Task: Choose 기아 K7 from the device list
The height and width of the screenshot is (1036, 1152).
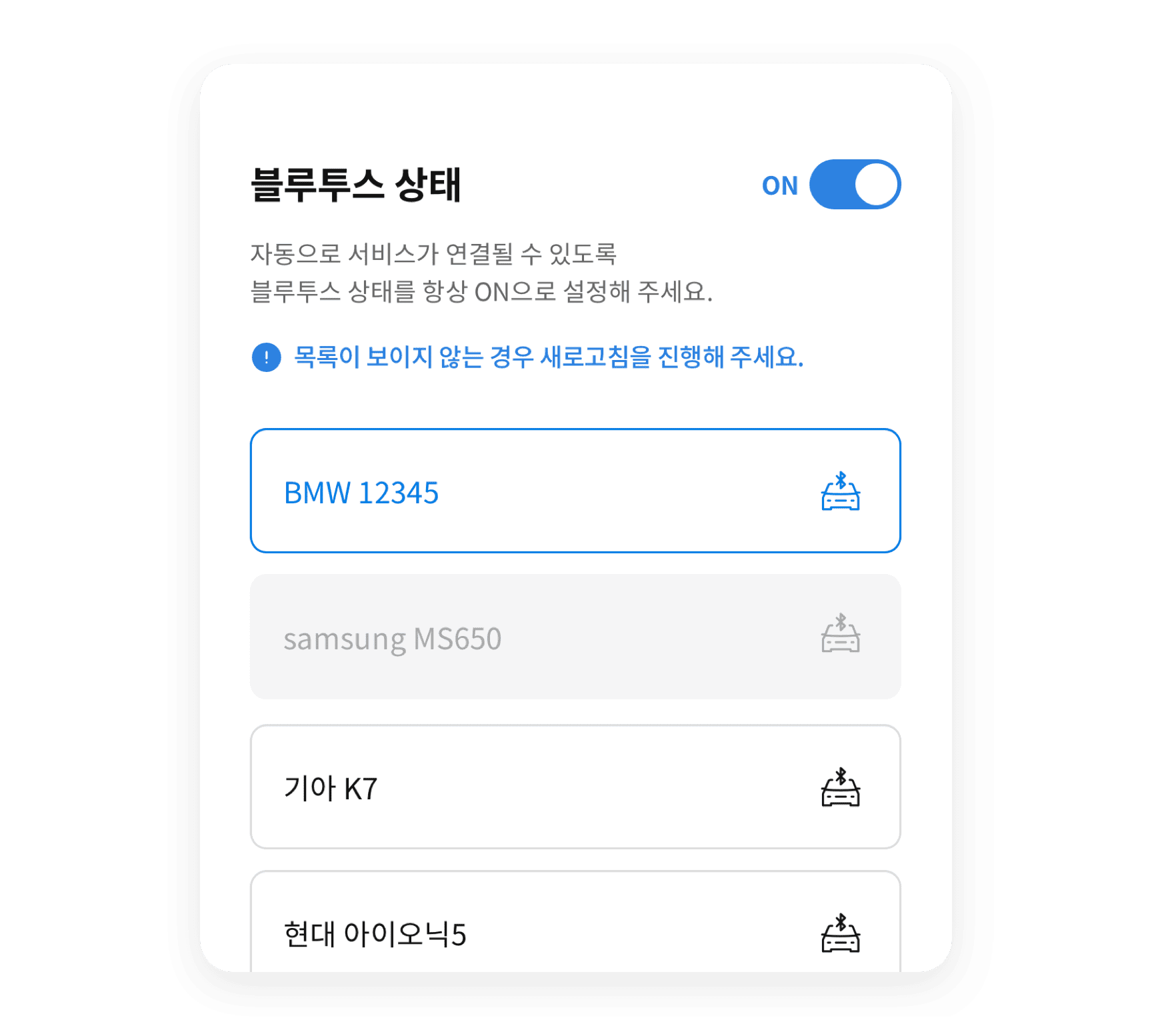Action: point(575,787)
